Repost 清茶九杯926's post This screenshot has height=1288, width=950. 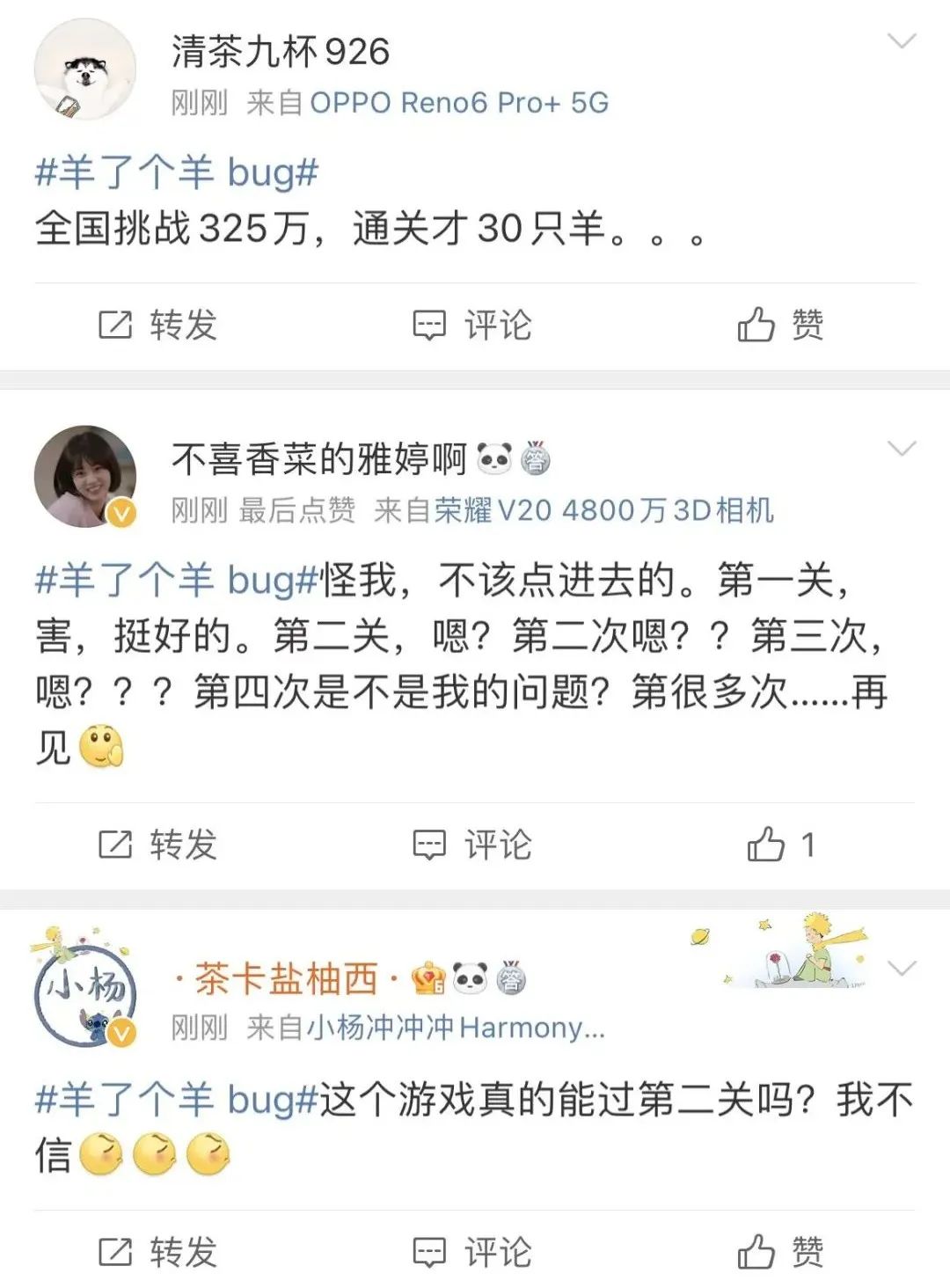point(158,325)
